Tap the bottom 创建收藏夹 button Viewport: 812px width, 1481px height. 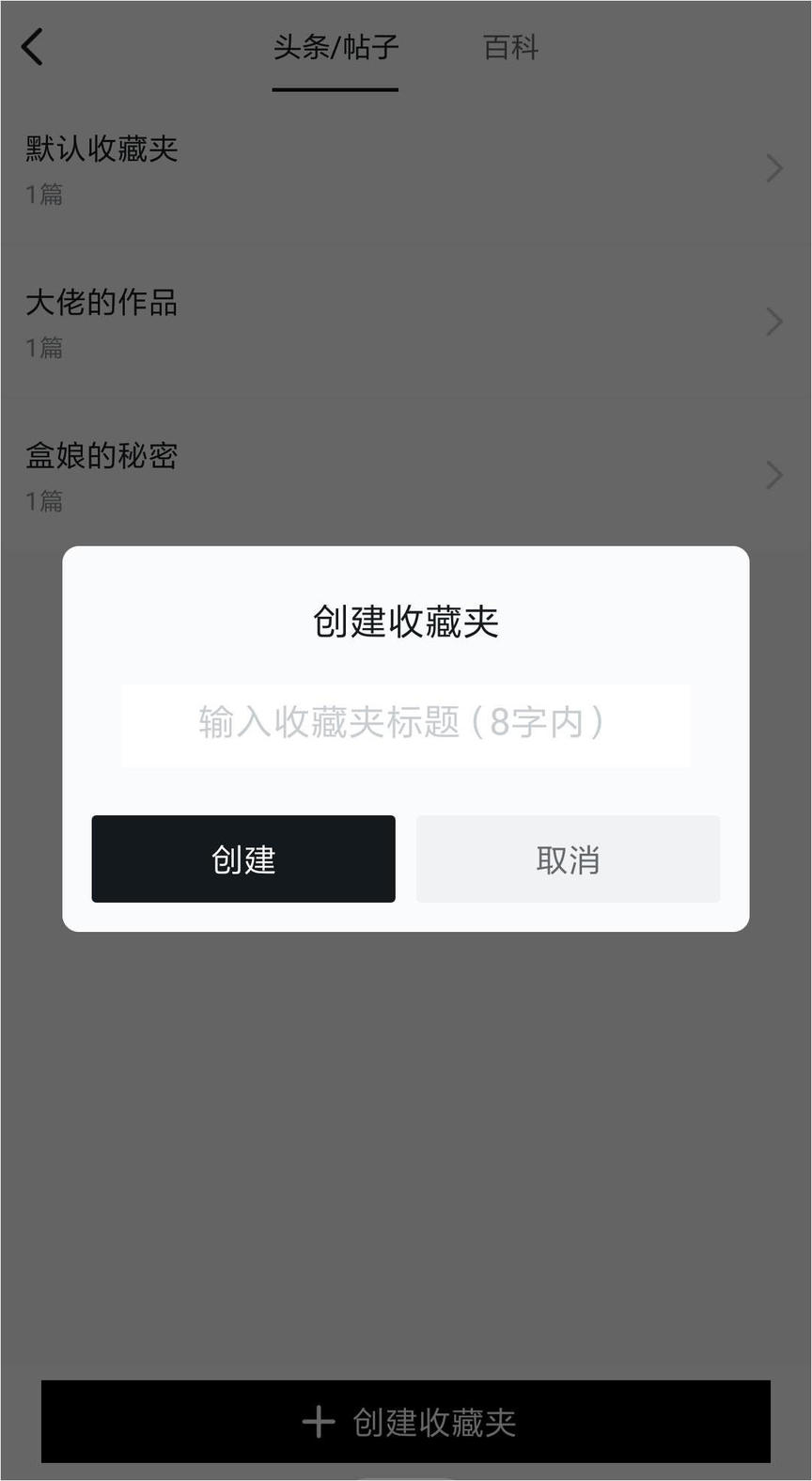click(406, 1421)
